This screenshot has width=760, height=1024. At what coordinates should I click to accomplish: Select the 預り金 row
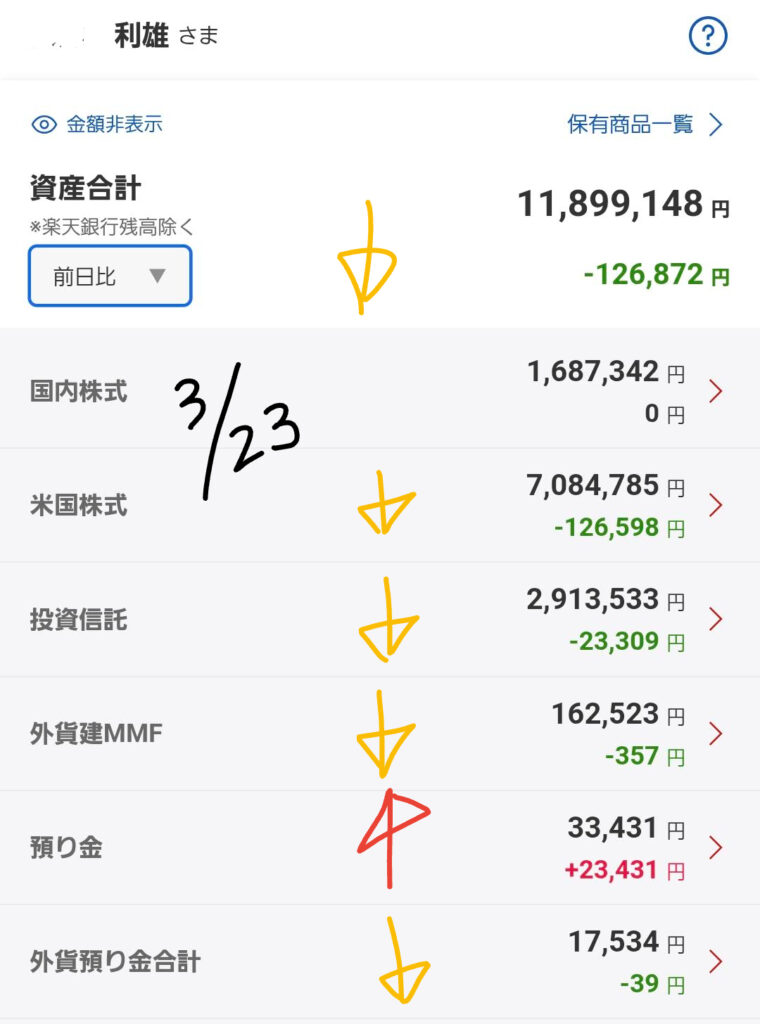(x=379, y=848)
